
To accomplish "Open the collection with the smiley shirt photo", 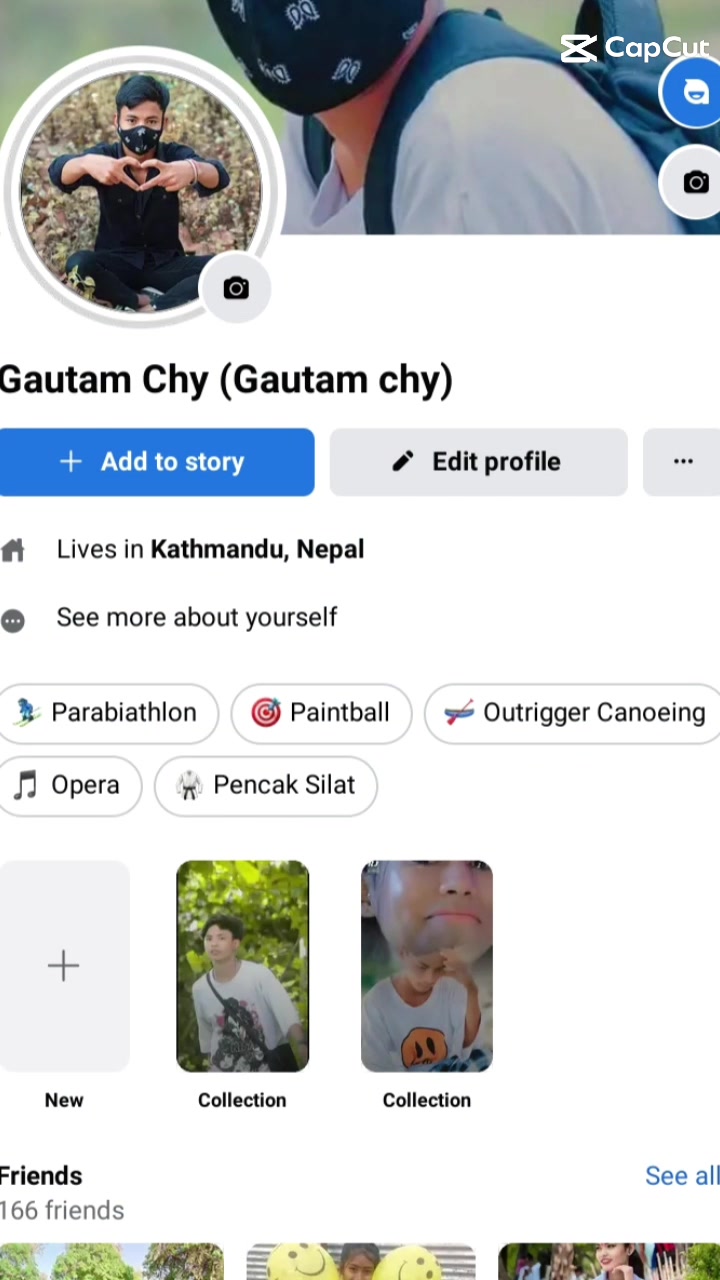I will [427, 966].
